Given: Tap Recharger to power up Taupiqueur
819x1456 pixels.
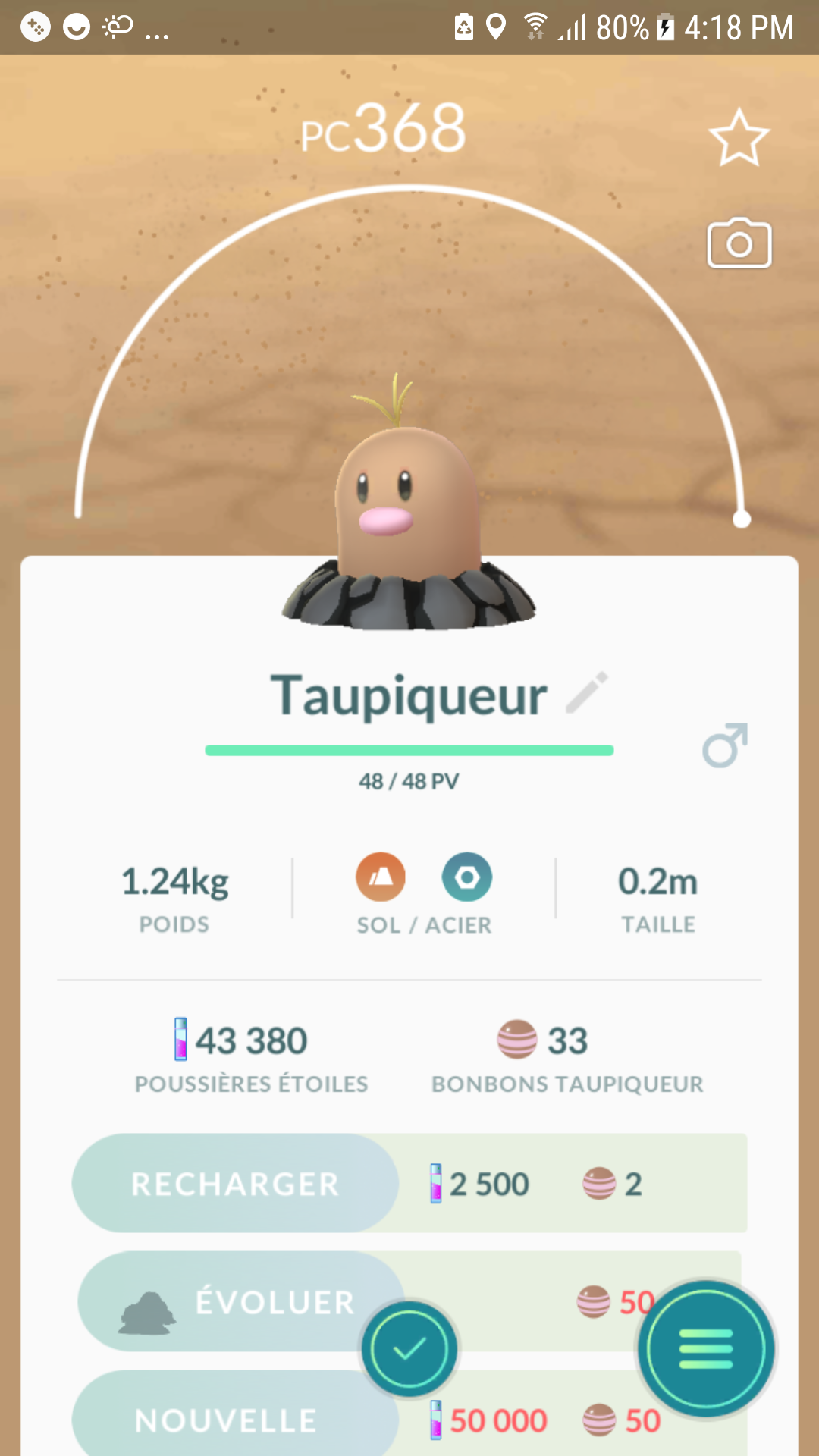Looking at the screenshot, I should 235,1183.
